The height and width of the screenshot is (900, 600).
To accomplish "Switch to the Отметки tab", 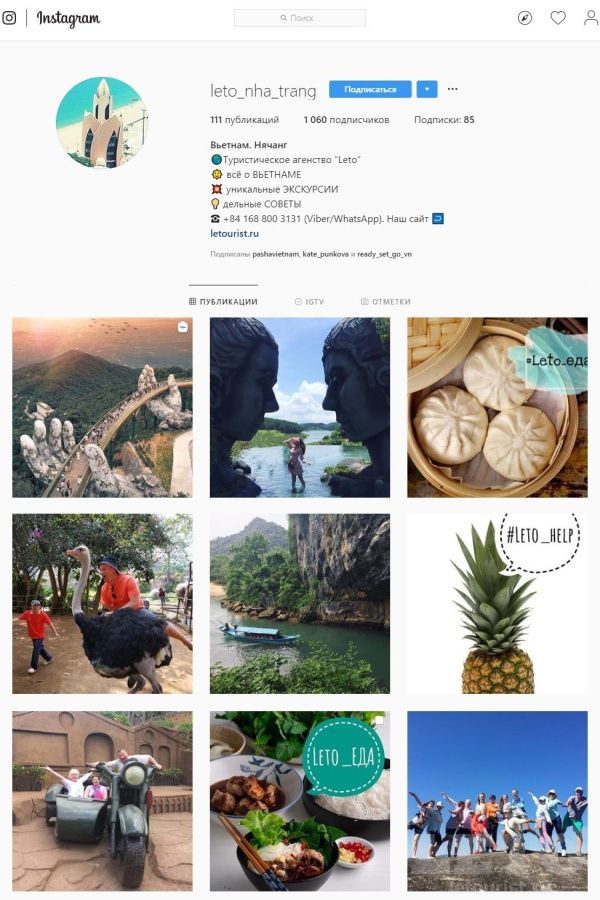I will (x=385, y=301).
